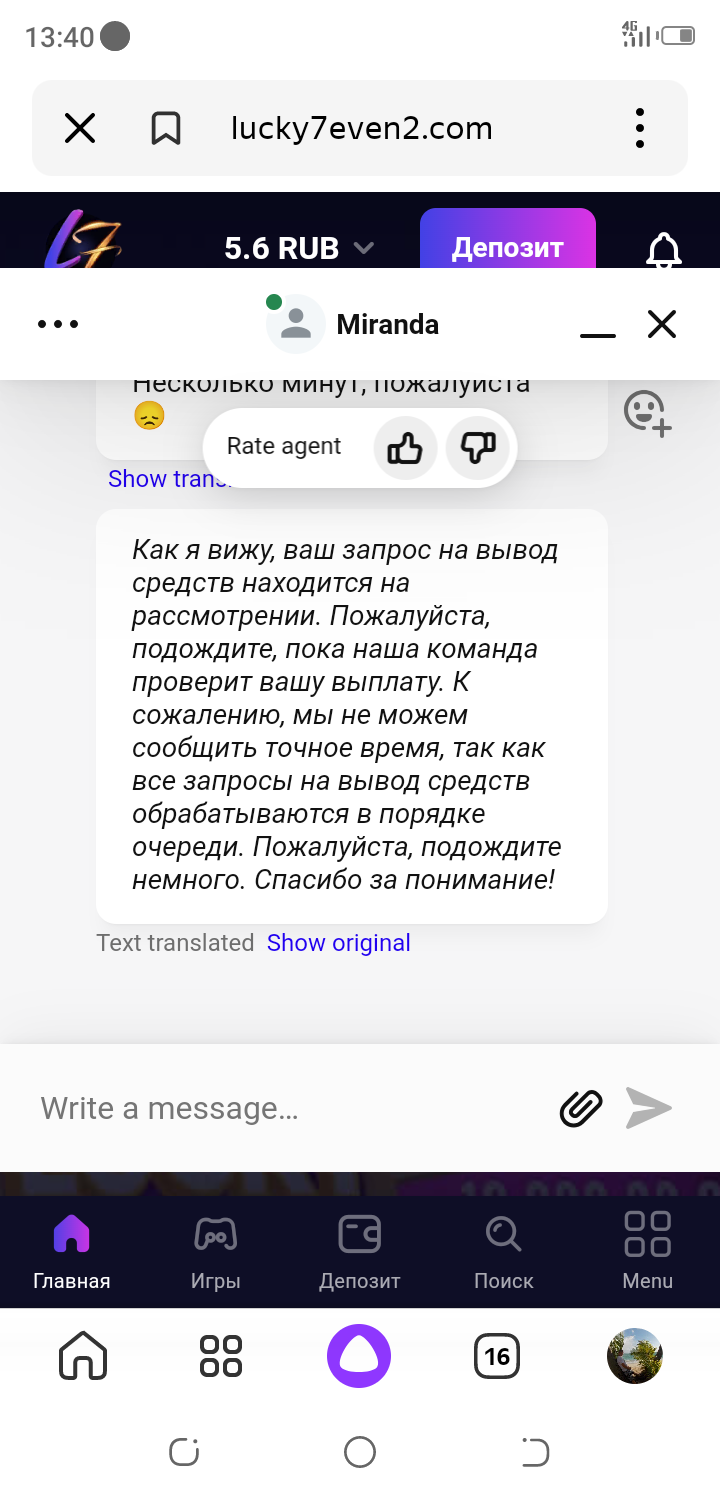Send the message with the arrow icon

(x=649, y=1108)
